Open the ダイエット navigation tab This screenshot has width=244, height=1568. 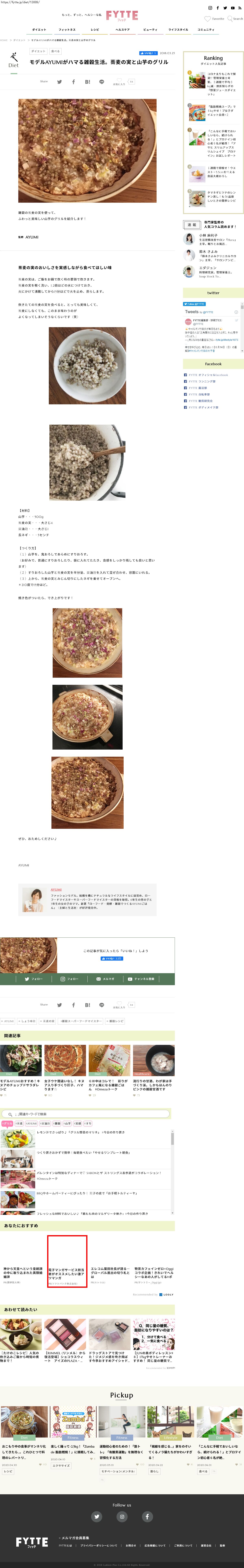click(x=39, y=29)
